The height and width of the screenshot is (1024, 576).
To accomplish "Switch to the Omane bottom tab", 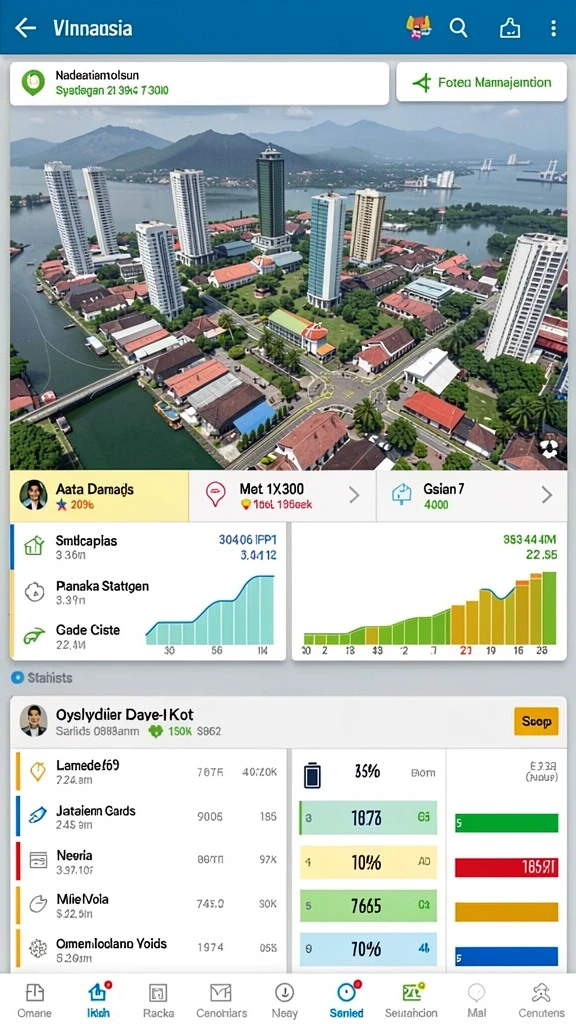I will click(x=34, y=1000).
